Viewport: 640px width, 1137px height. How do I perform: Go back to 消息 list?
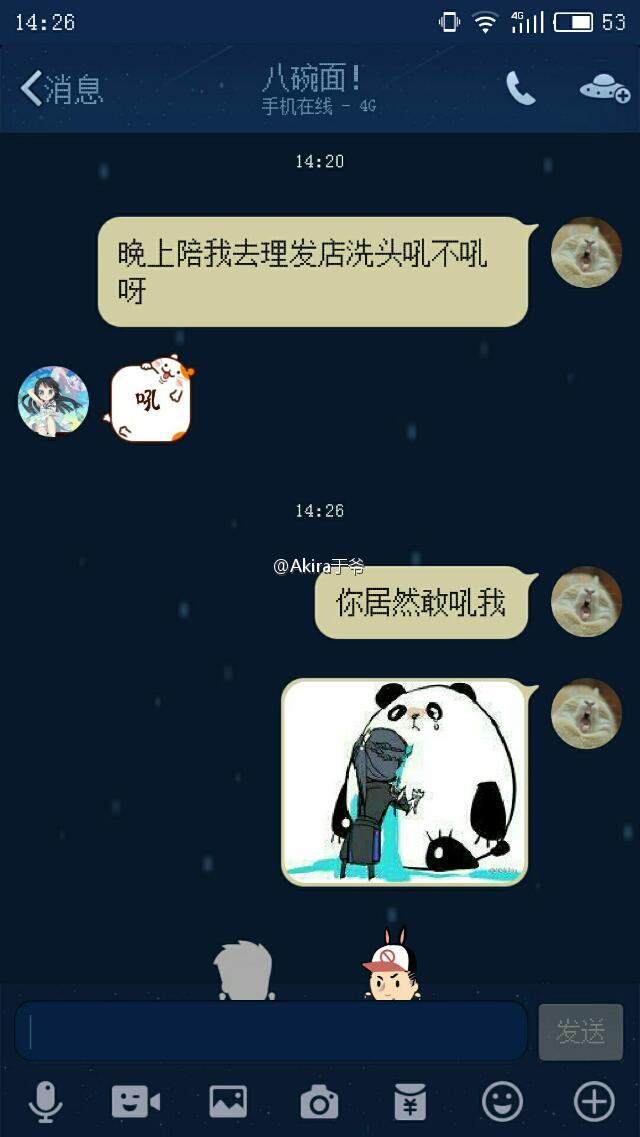[x=60, y=89]
